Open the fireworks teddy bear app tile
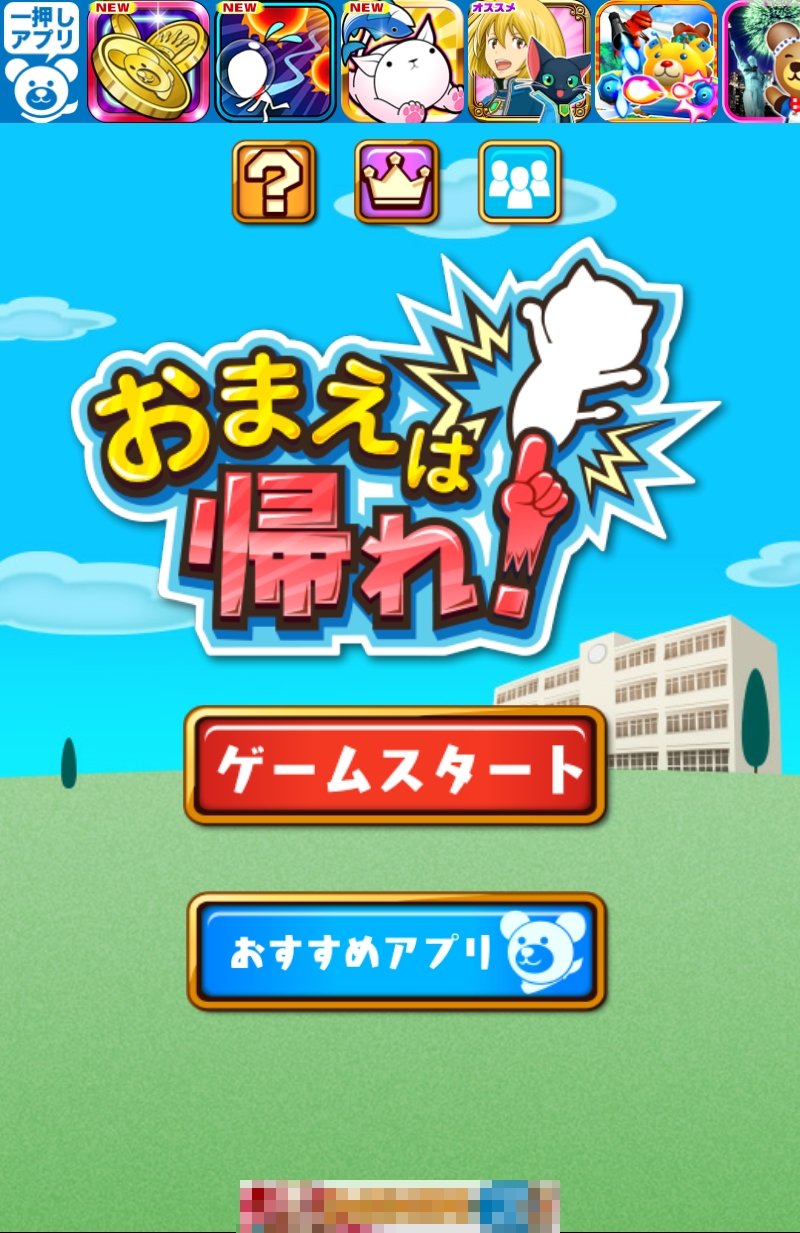 [x=764, y=62]
